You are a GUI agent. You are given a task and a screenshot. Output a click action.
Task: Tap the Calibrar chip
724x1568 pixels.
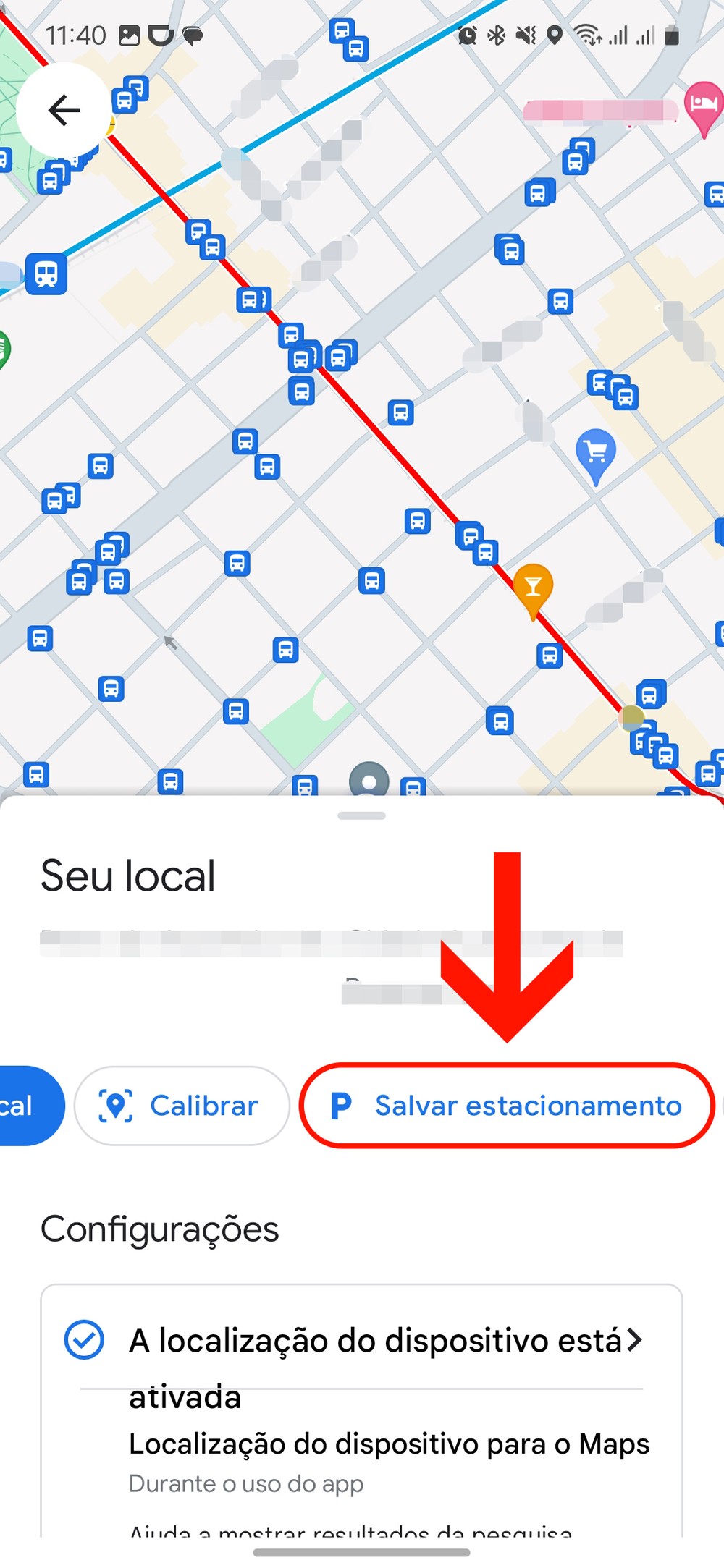pyautogui.click(x=182, y=1106)
